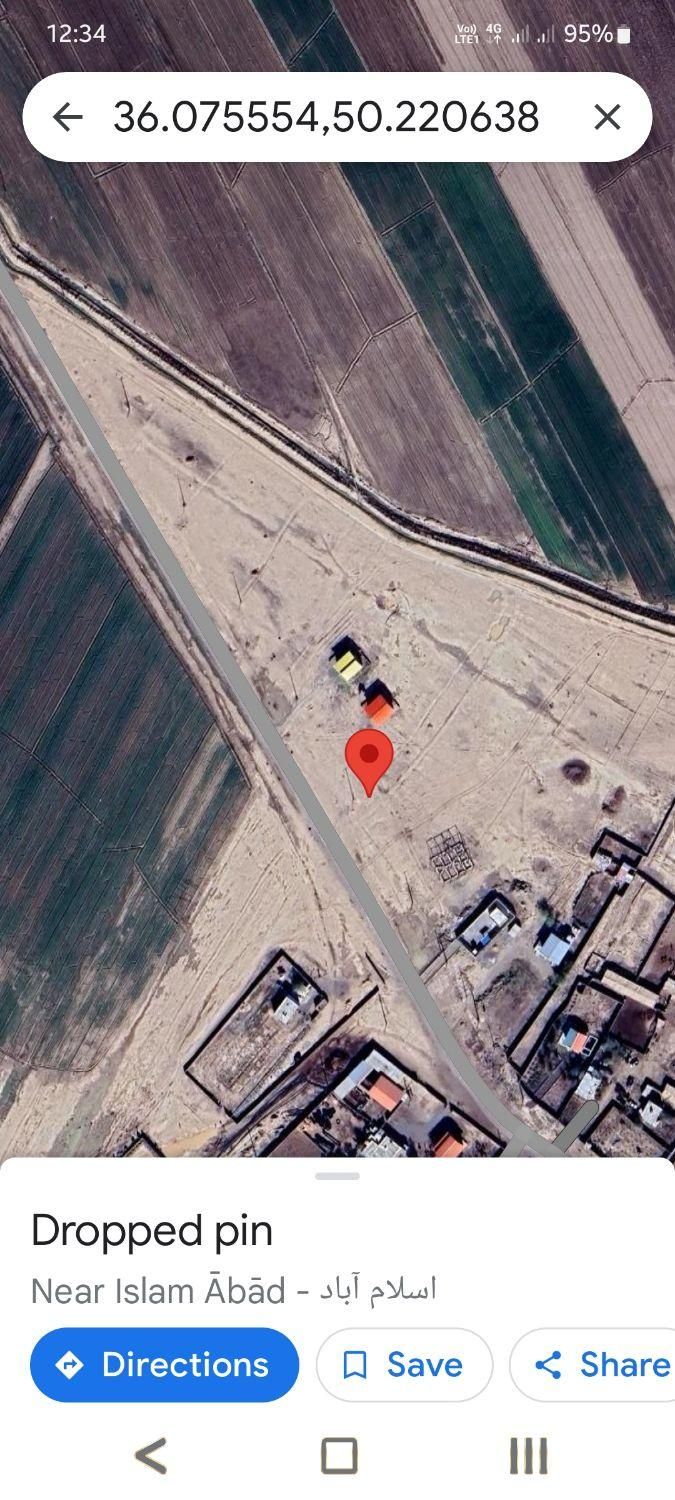Open recent apps from navigation bar

pos(528,1456)
